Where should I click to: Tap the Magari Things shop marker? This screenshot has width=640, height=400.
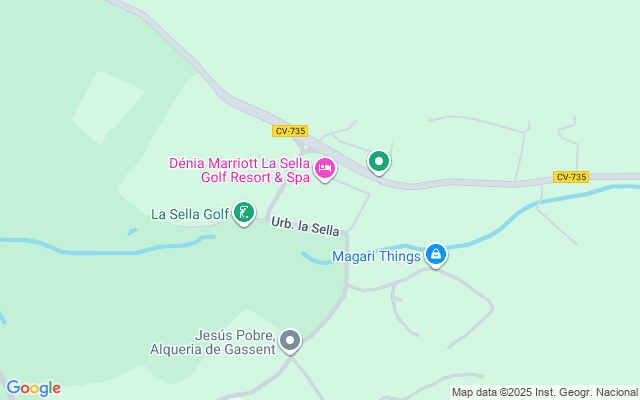coord(436,255)
